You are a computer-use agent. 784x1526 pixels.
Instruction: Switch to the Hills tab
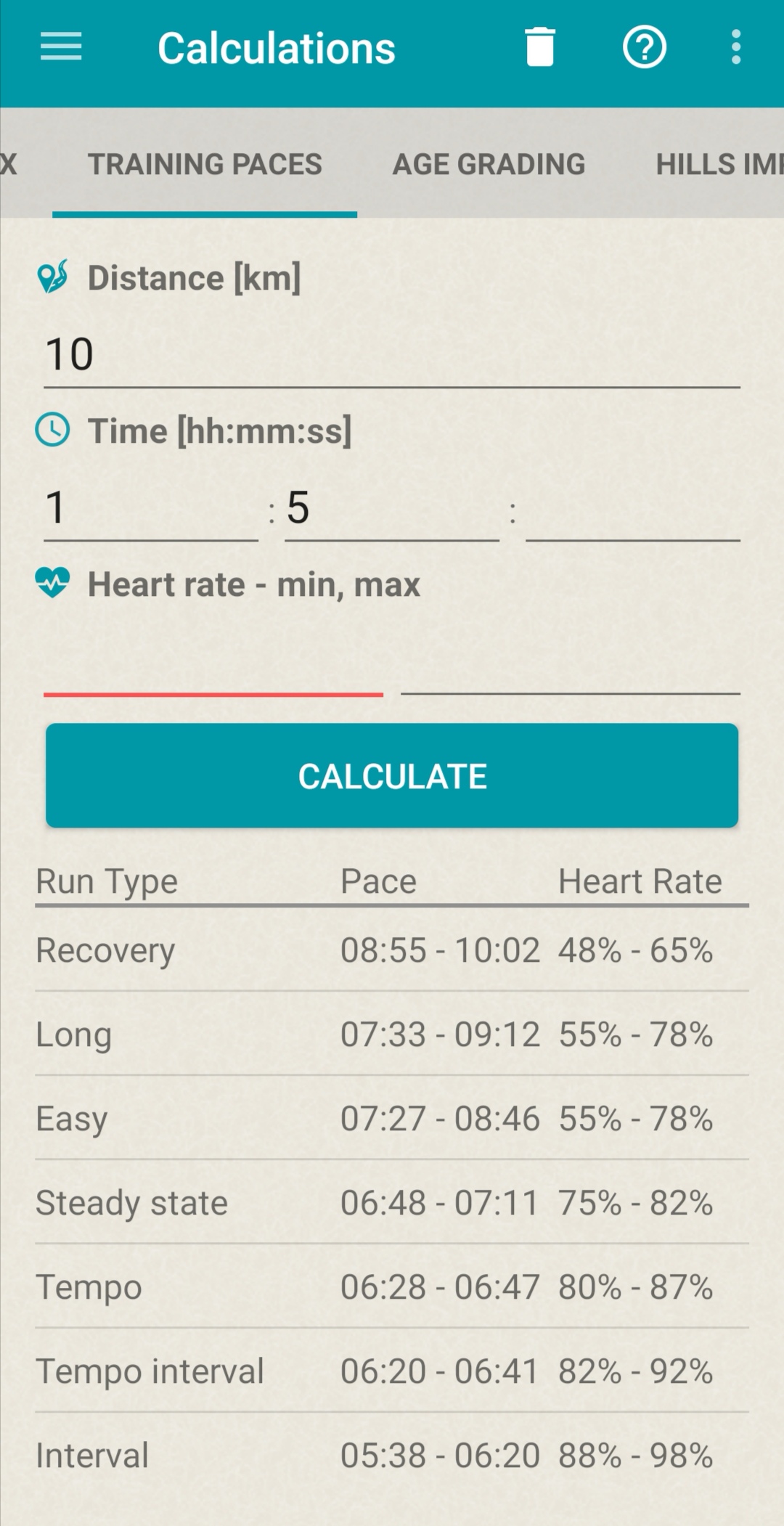coord(719,164)
